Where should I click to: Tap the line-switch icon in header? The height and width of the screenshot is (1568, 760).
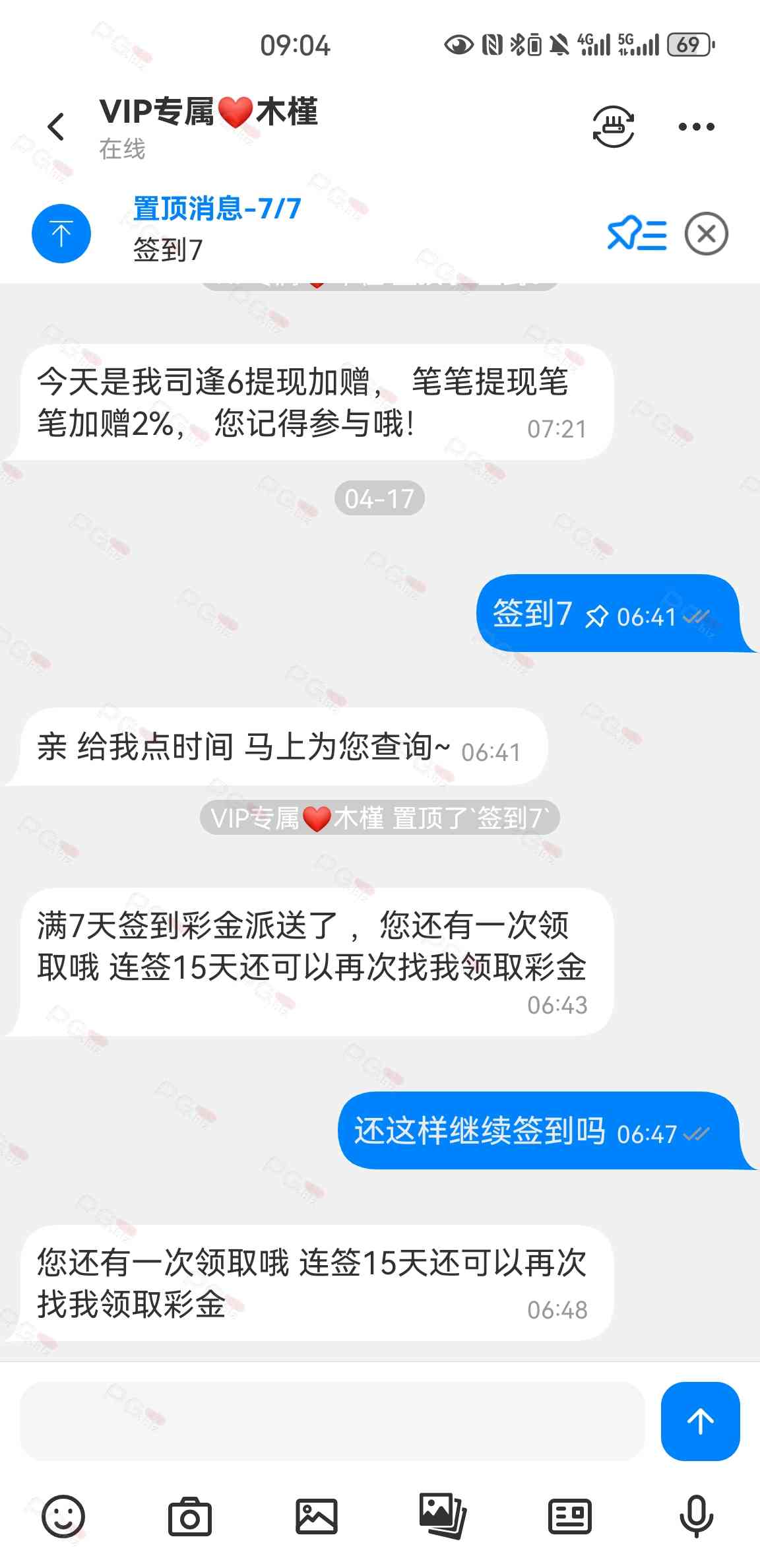tap(613, 126)
